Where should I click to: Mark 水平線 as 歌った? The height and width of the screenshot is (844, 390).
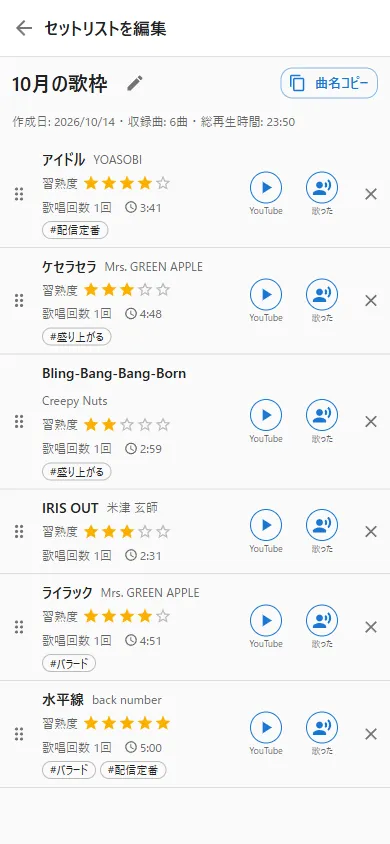click(322, 728)
